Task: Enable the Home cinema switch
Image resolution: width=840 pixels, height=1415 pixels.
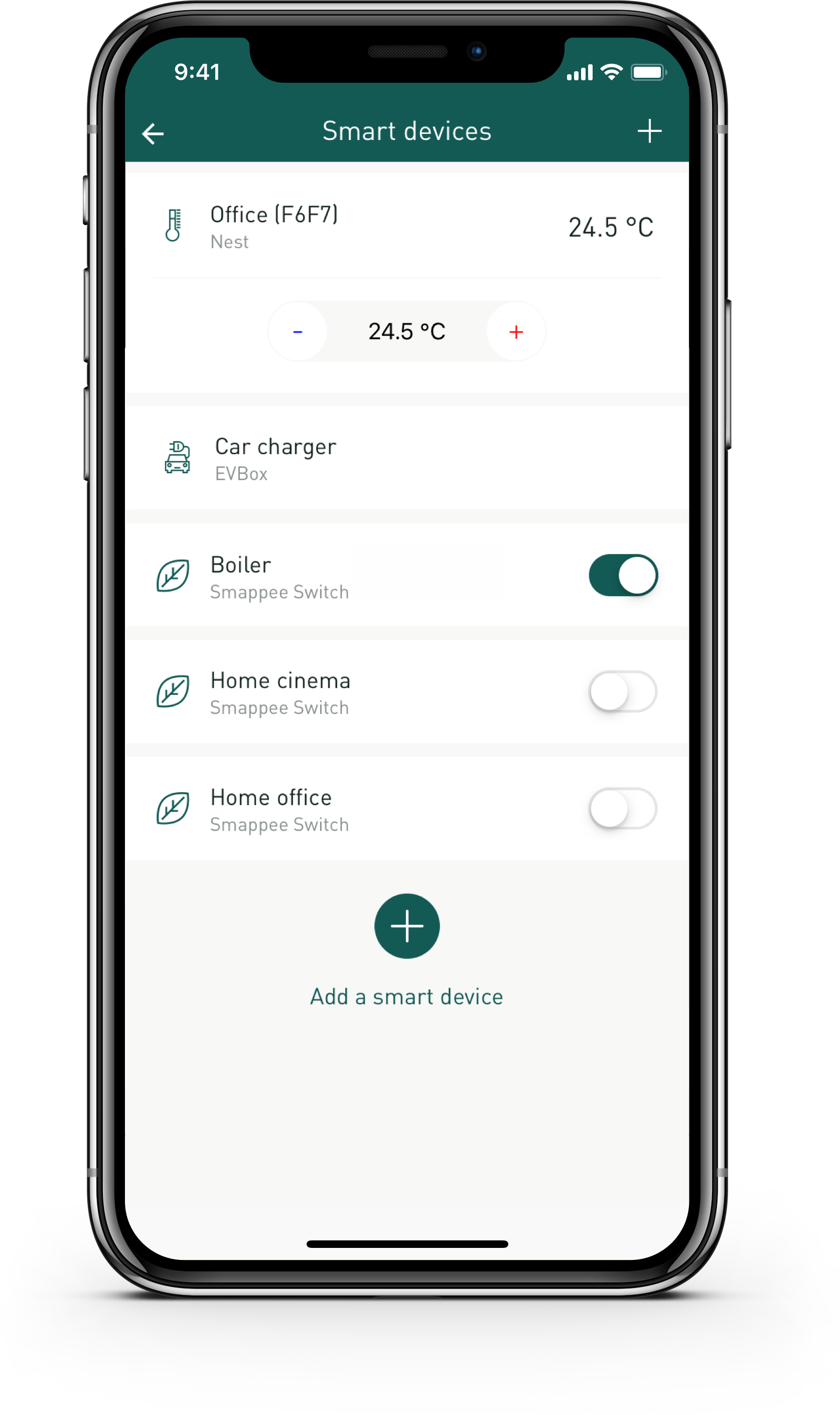Action: click(623, 691)
